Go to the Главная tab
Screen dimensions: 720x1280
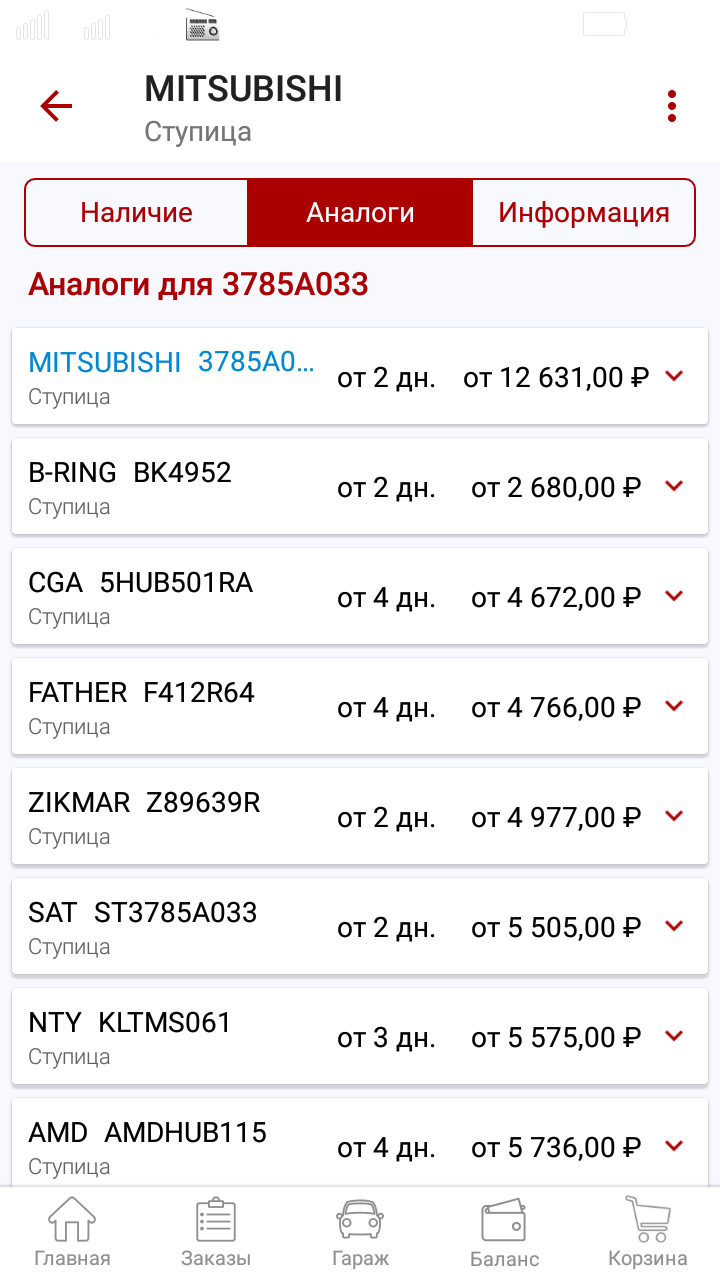[72, 1233]
